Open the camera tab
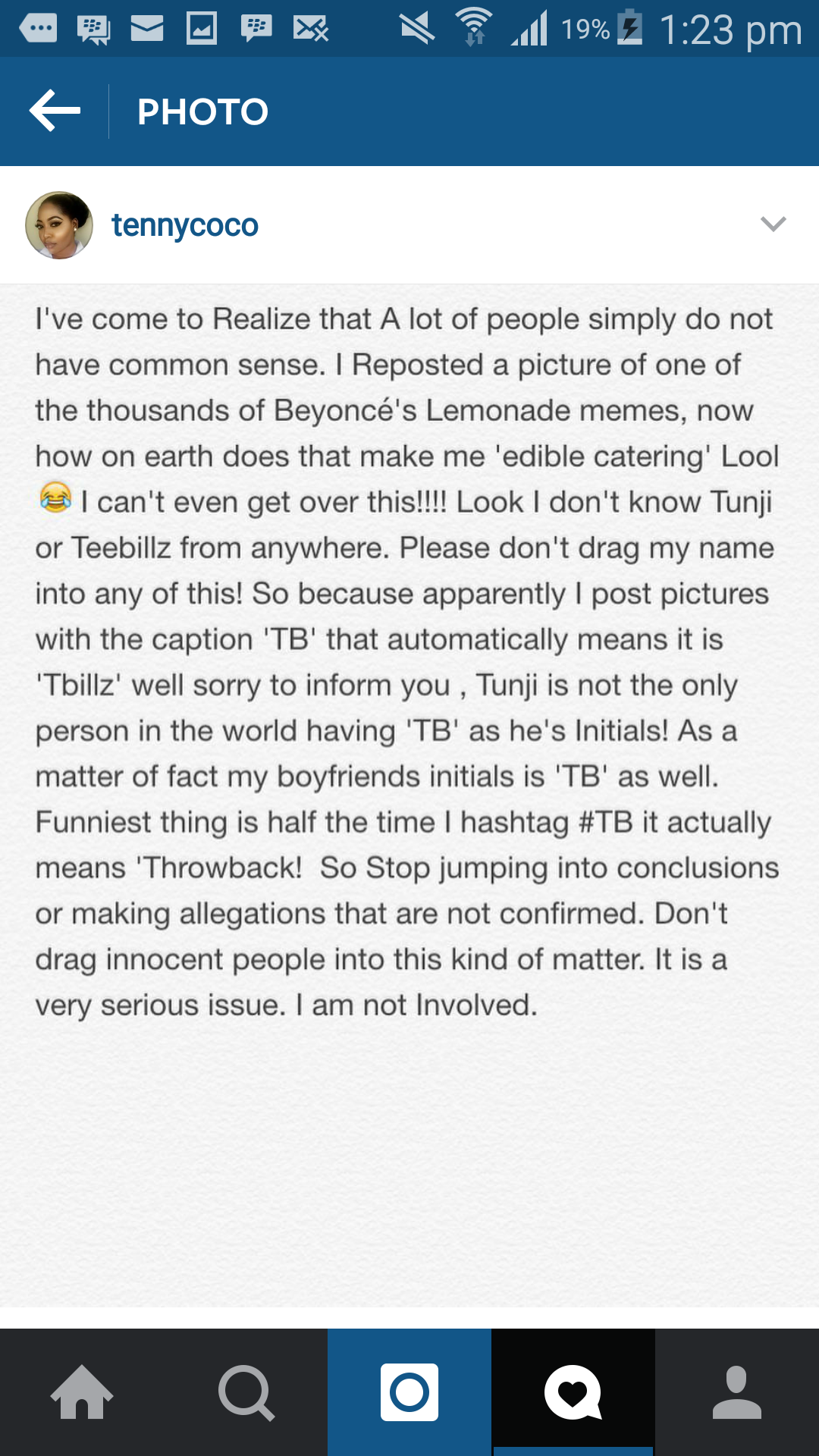 (x=409, y=1392)
